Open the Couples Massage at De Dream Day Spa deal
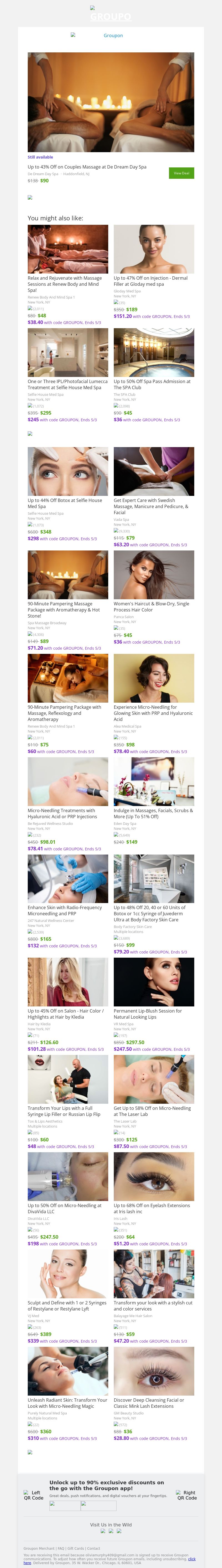Viewport: 222px width, 1568px height. (x=87, y=167)
